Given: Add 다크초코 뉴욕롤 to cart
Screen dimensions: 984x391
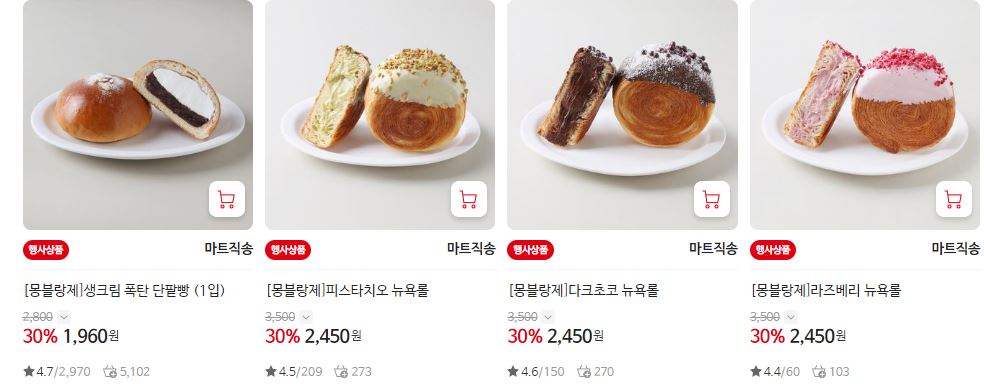Looking at the screenshot, I should pyautogui.click(x=712, y=199).
